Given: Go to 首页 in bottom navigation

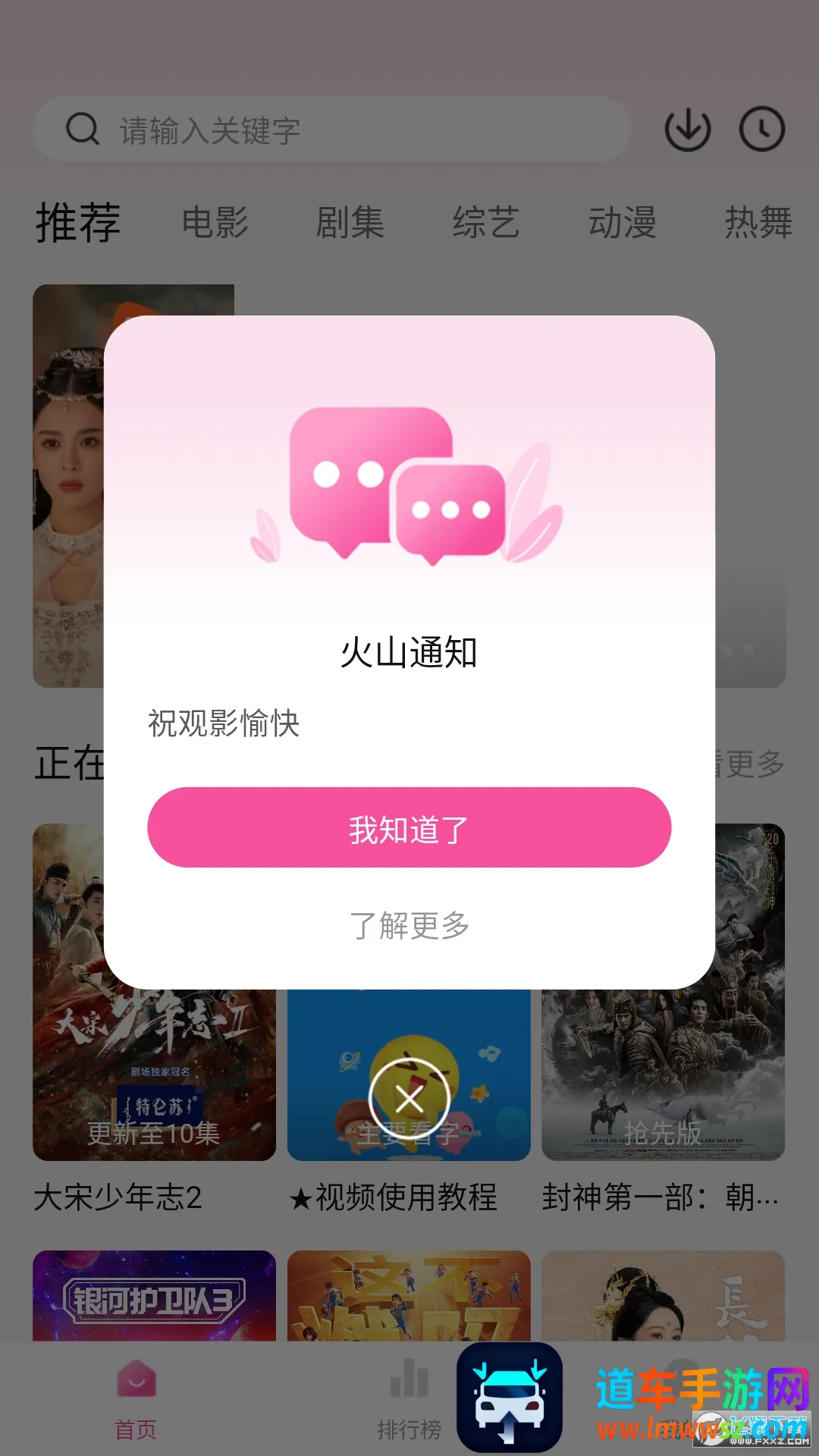Looking at the screenshot, I should [x=136, y=1399].
